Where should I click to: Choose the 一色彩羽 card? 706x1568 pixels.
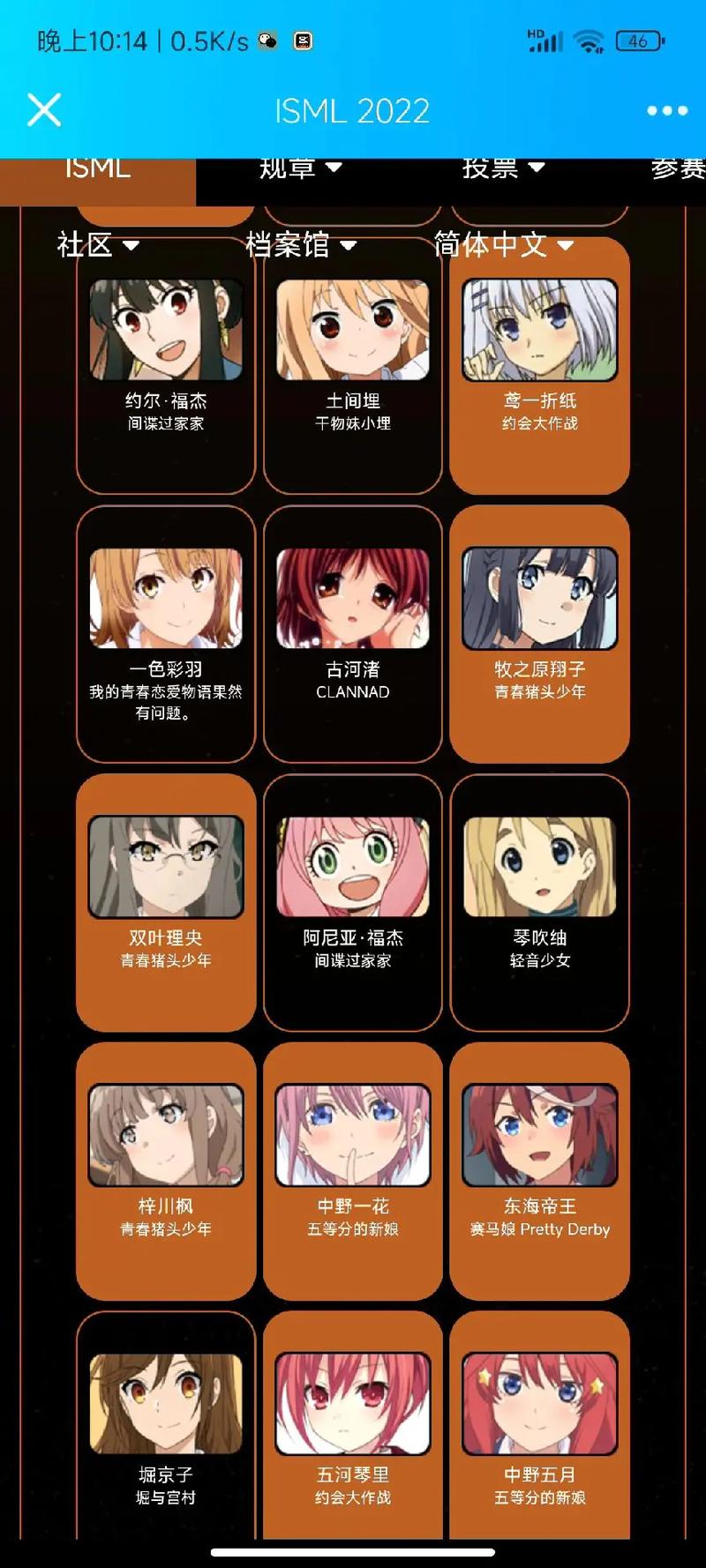(x=166, y=635)
